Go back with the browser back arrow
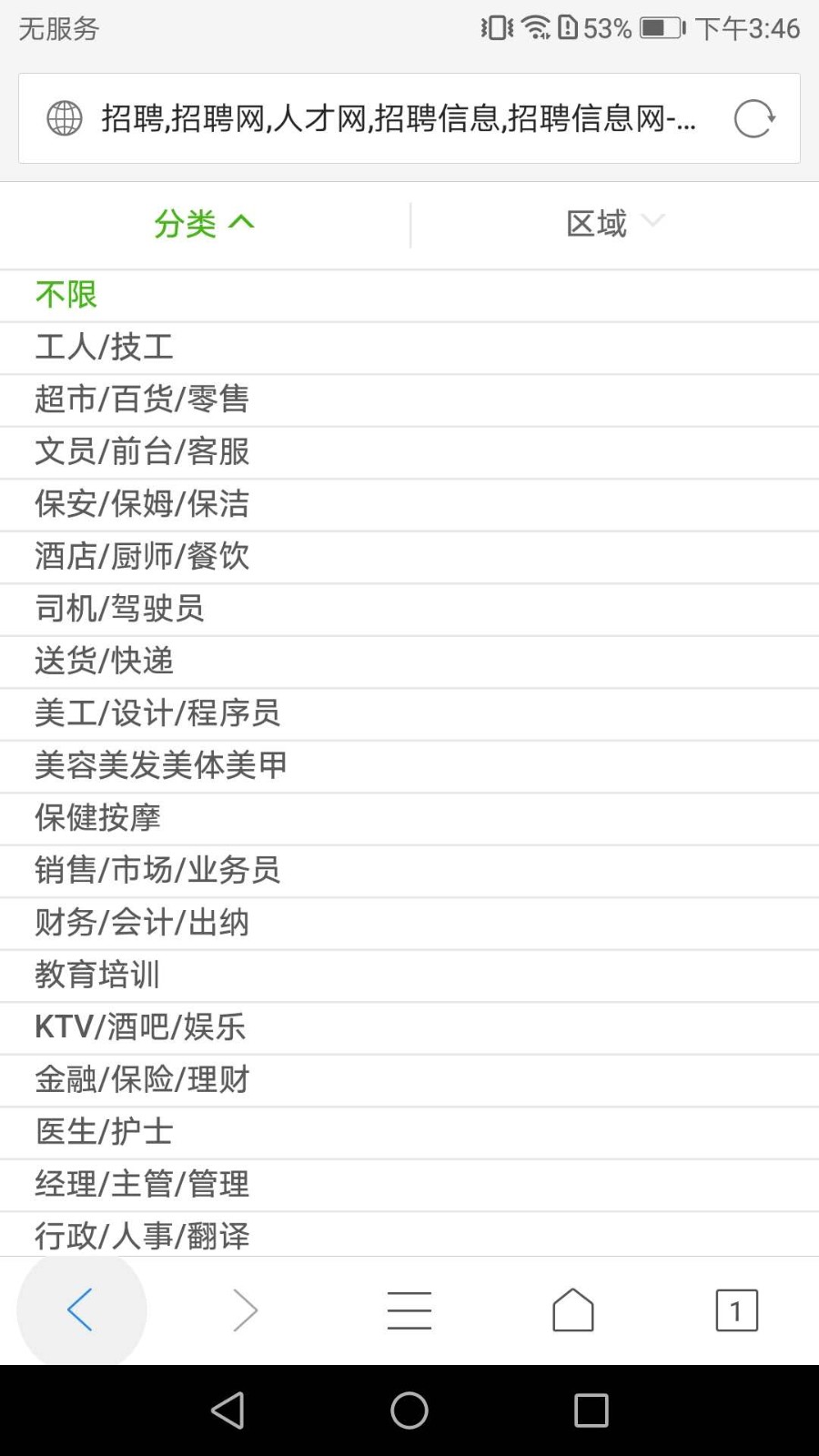The height and width of the screenshot is (1456, 819). tap(81, 1310)
